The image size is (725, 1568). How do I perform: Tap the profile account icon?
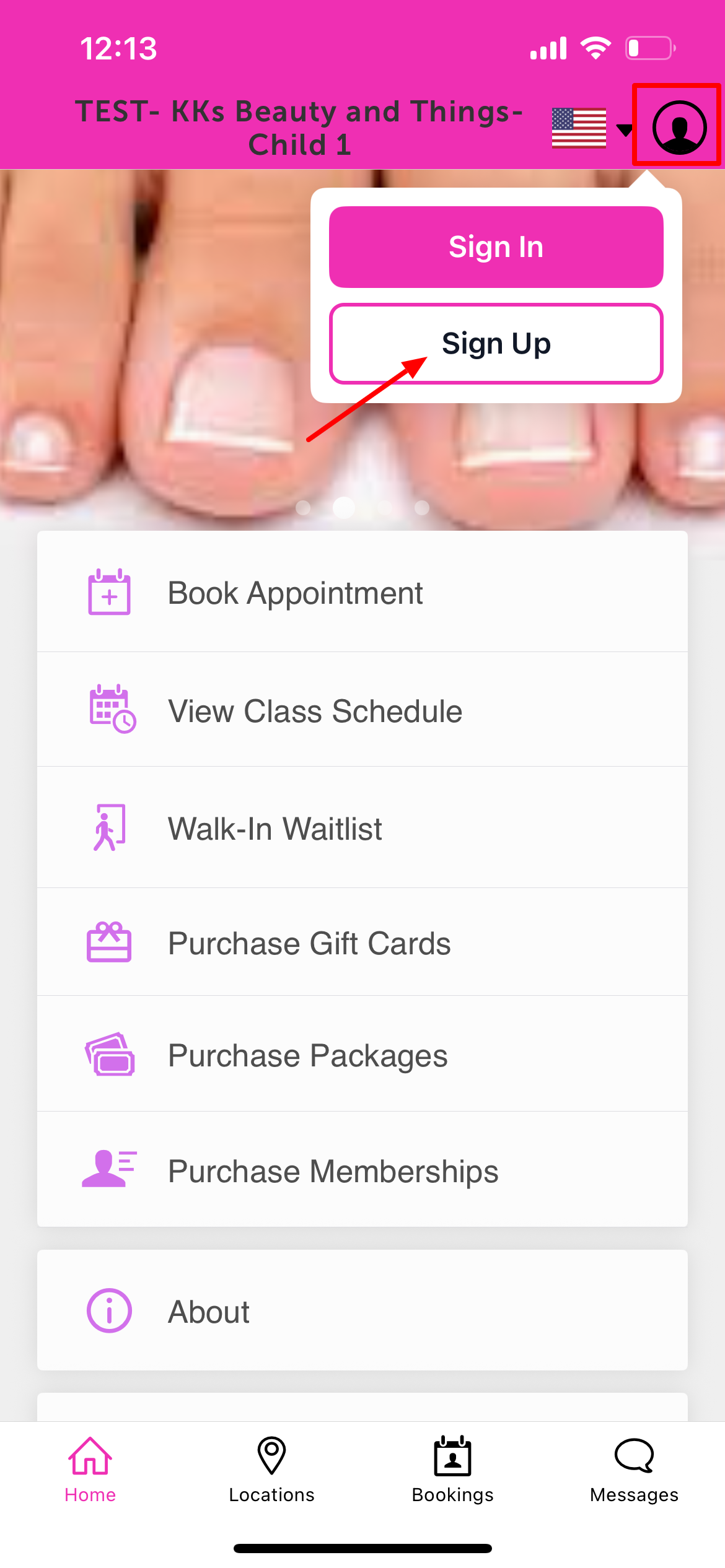tap(679, 128)
